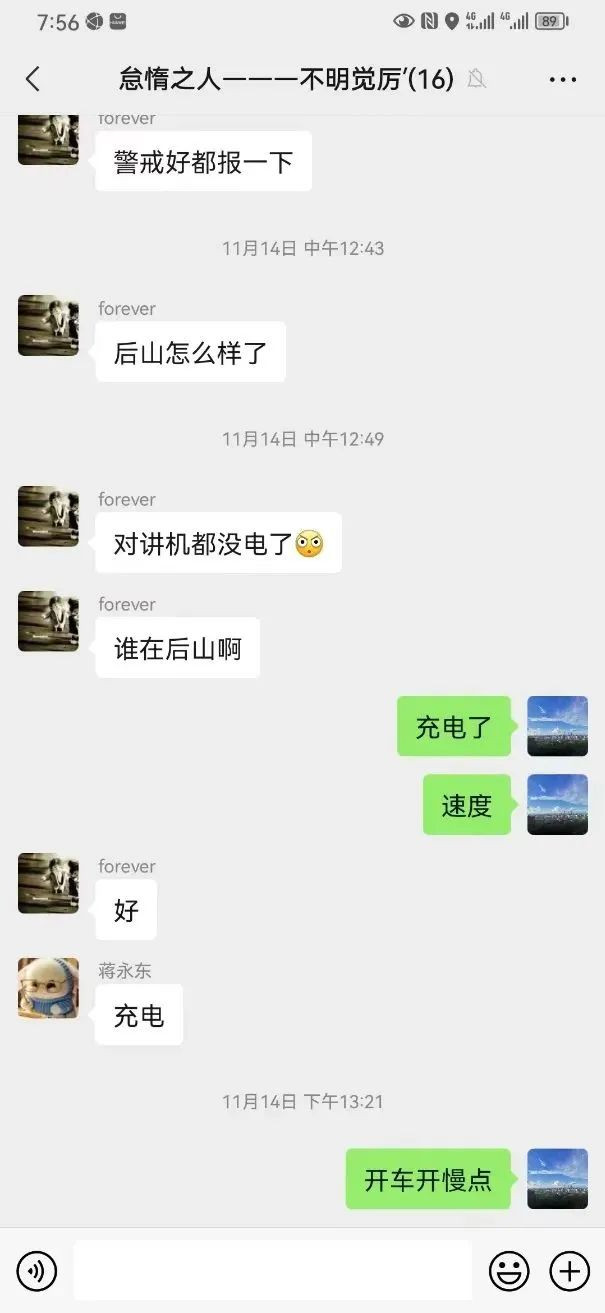Open my avatar beside 开车开慢点
Screen dimensions: 605x1313
click(x=557, y=1179)
